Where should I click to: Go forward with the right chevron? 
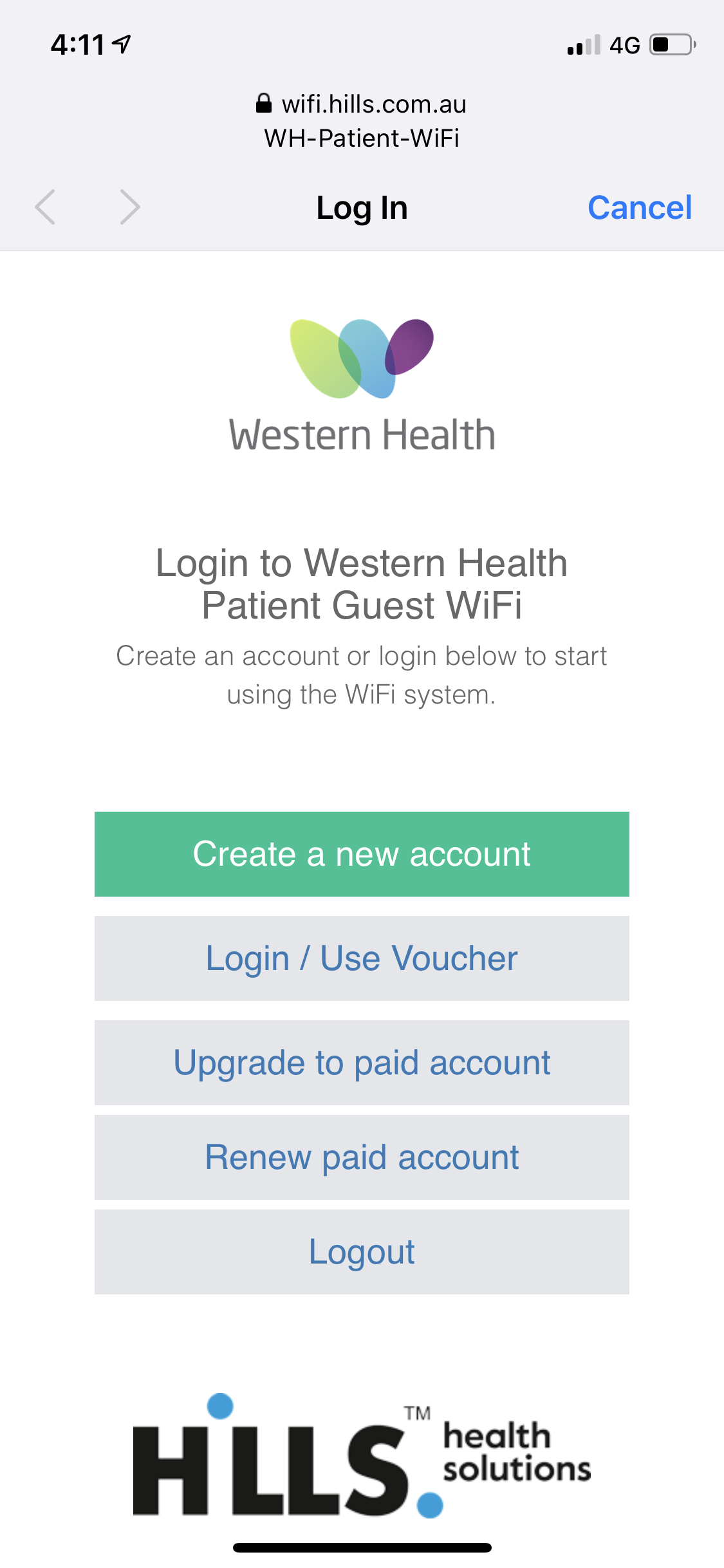[x=130, y=207]
